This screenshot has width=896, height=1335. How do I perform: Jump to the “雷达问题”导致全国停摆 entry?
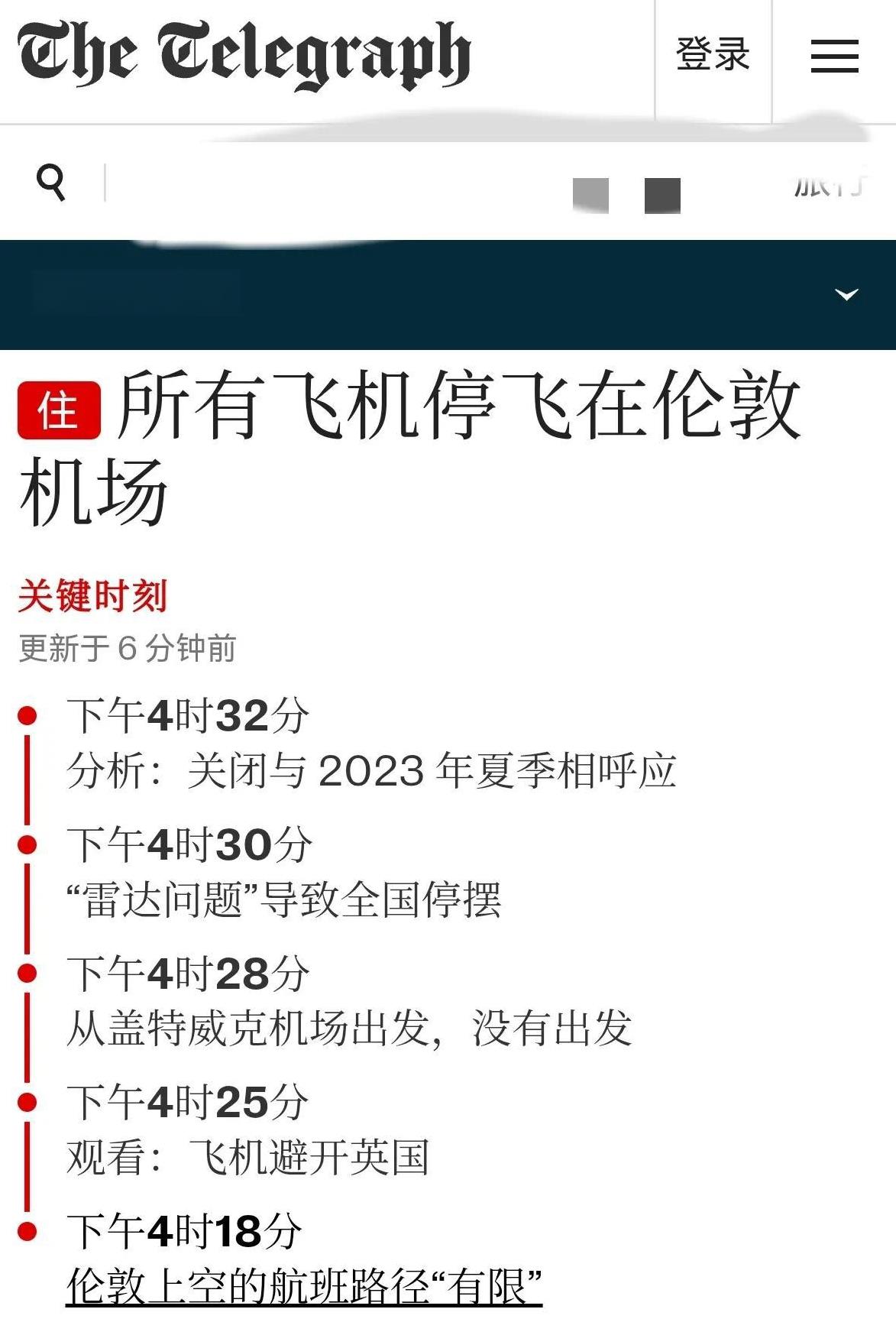pyautogui.click(x=283, y=899)
